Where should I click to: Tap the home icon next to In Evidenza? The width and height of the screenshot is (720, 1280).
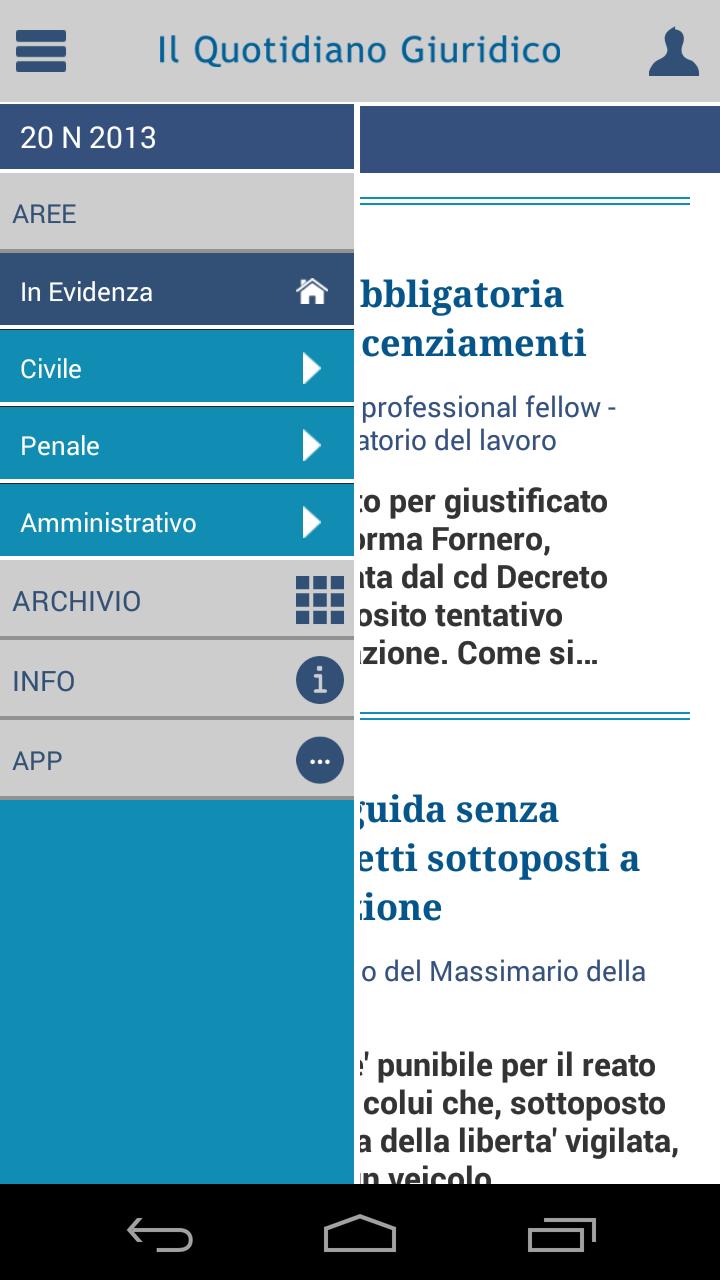tap(313, 291)
